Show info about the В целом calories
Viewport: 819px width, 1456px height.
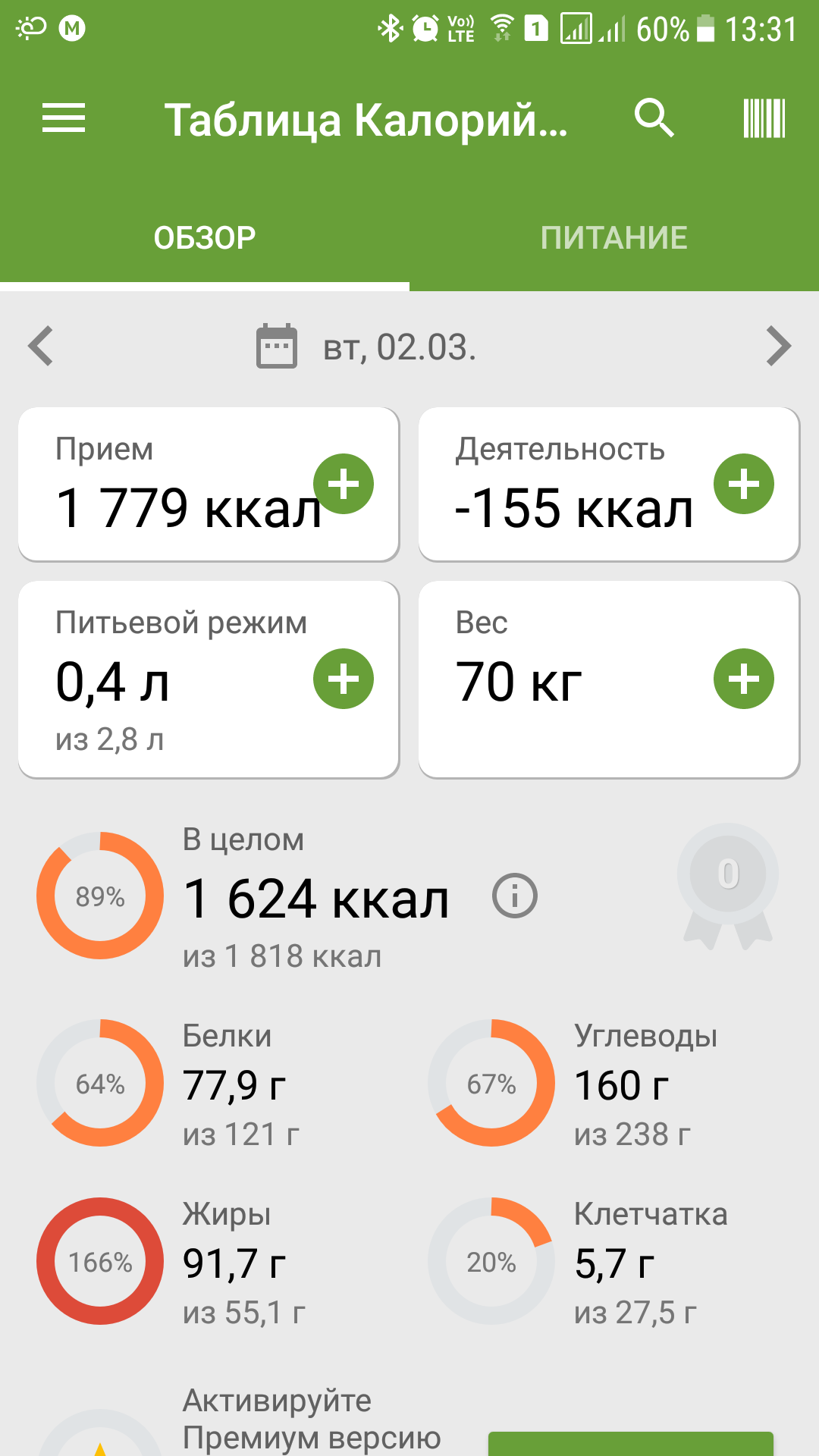(x=515, y=896)
